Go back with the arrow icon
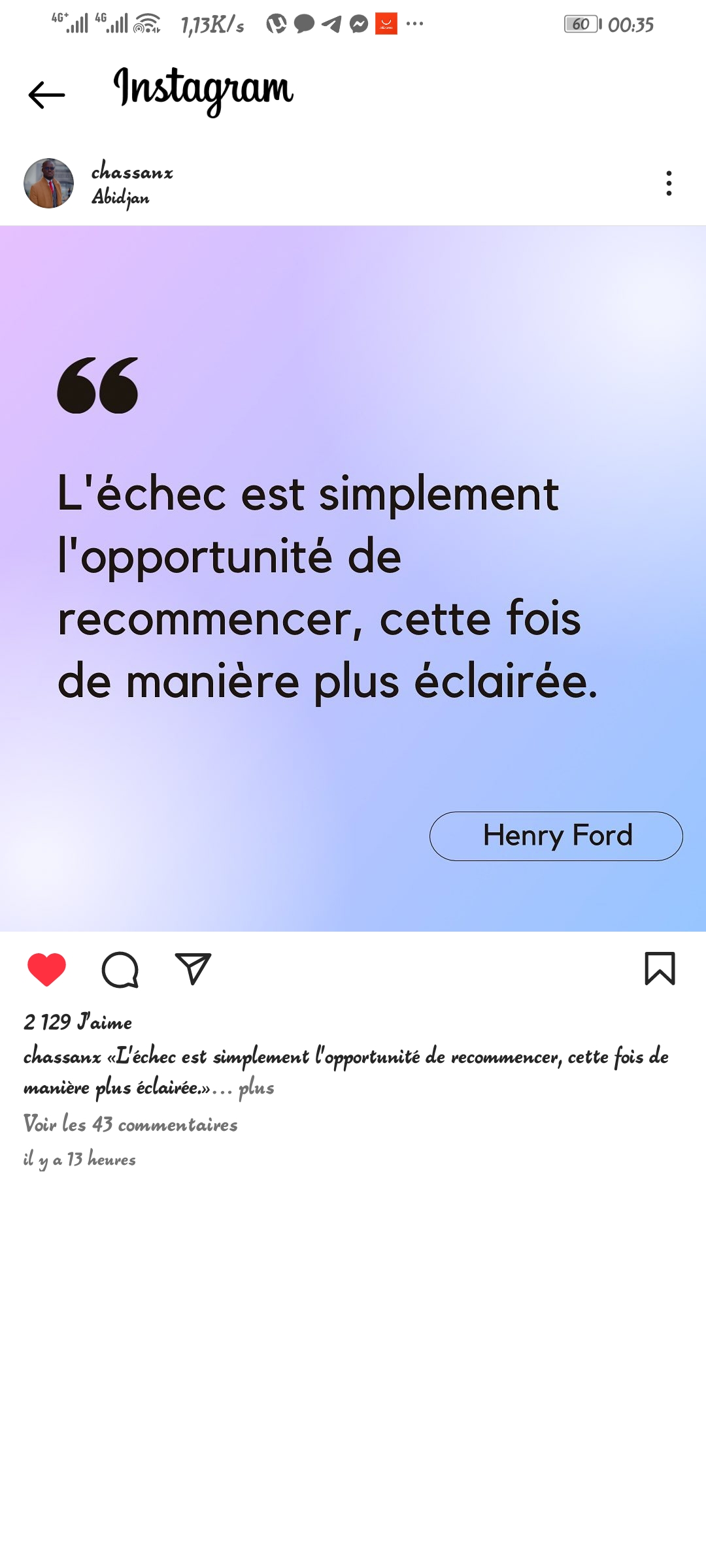The height and width of the screenshot is (1568, 706). click(46, 95)
